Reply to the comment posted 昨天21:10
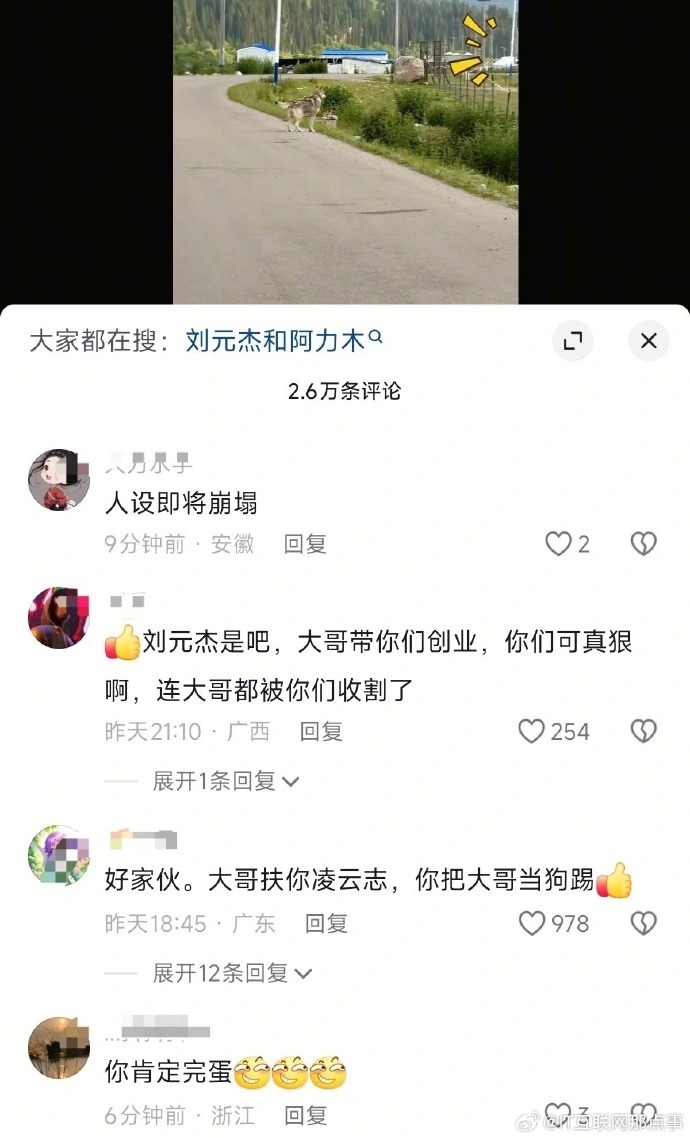This screenshot has height=1138, width=690. [x=321, y=731]
